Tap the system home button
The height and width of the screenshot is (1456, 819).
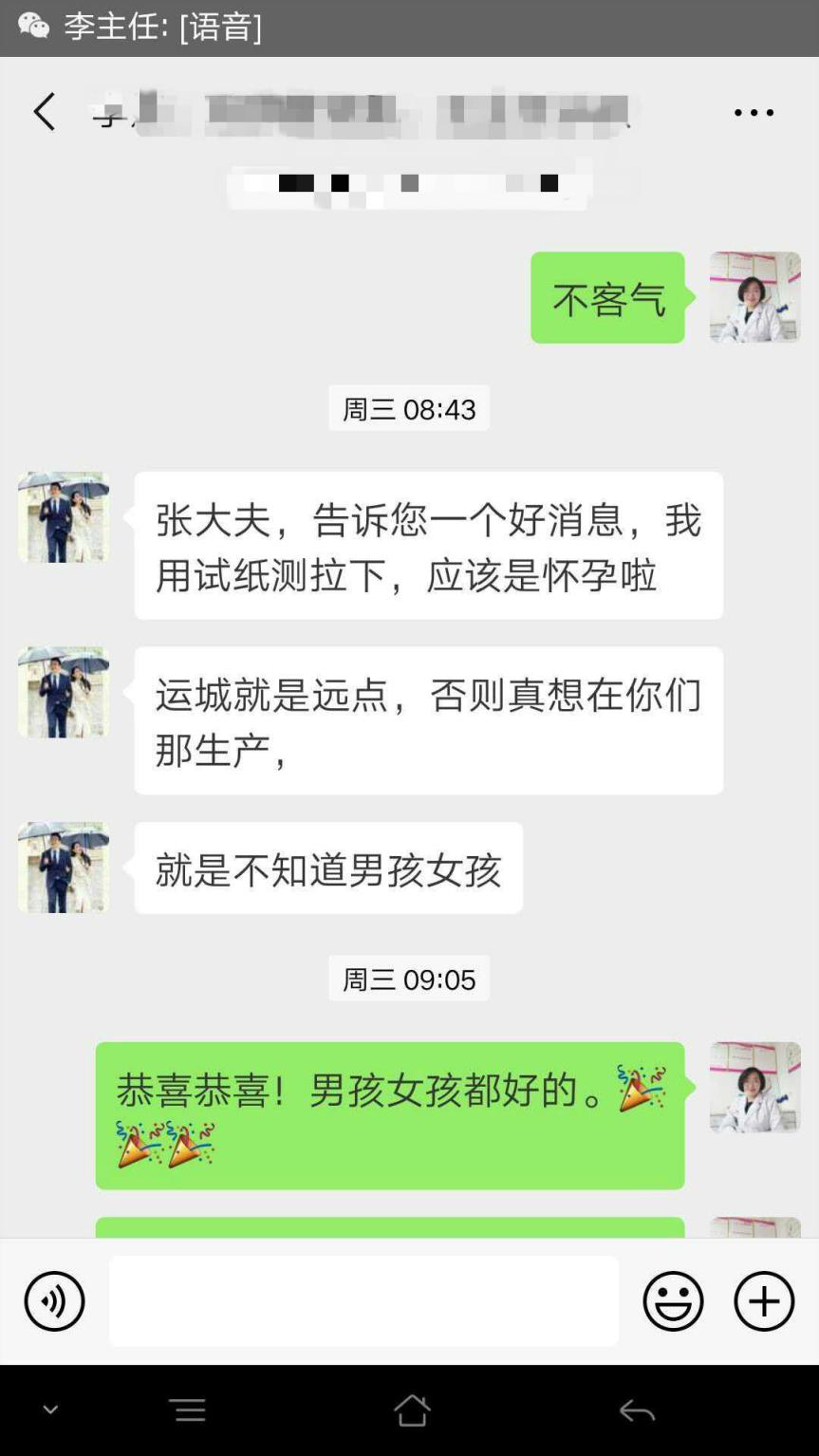point(412,1410)
